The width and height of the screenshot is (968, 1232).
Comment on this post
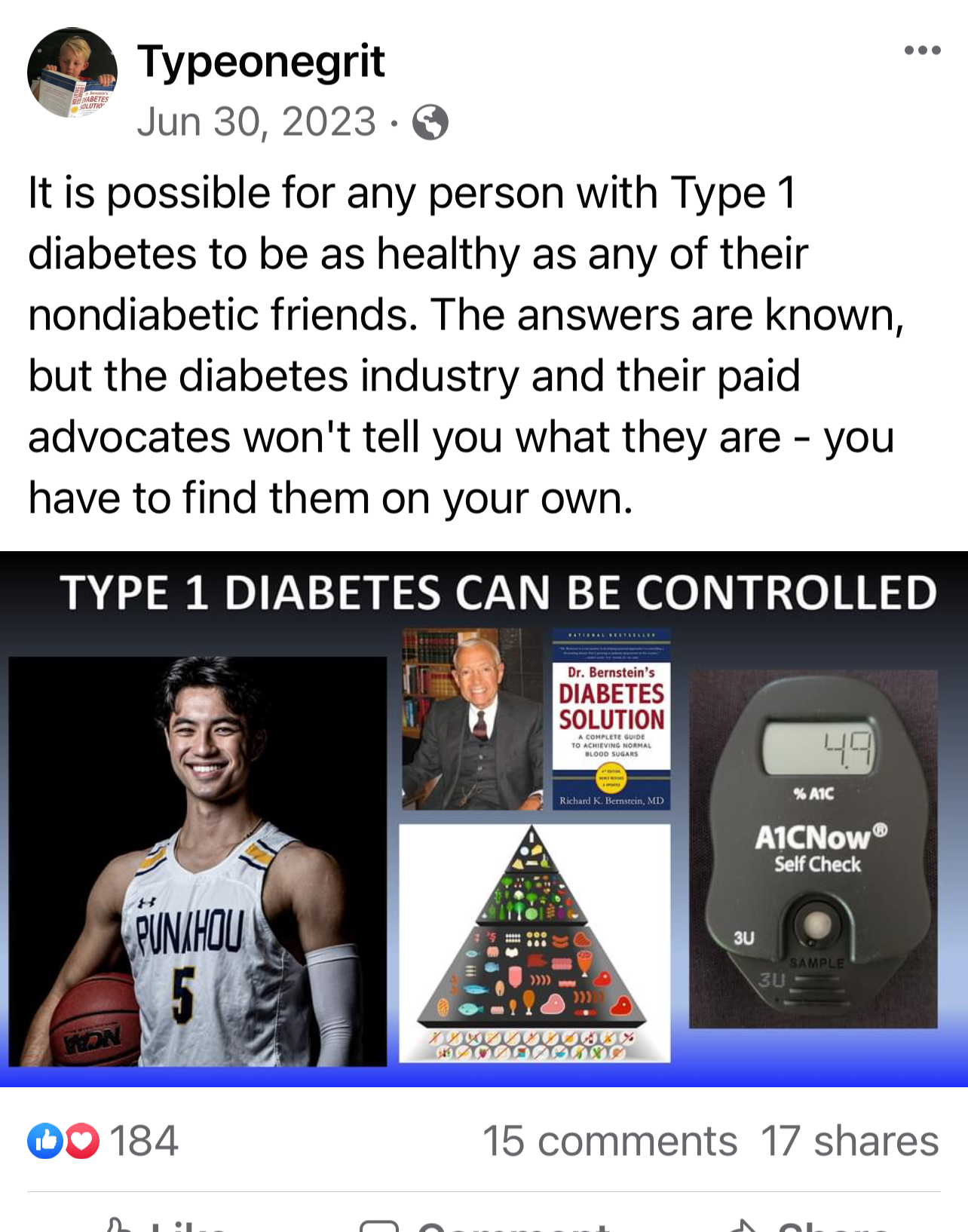tap(484, 1224)
